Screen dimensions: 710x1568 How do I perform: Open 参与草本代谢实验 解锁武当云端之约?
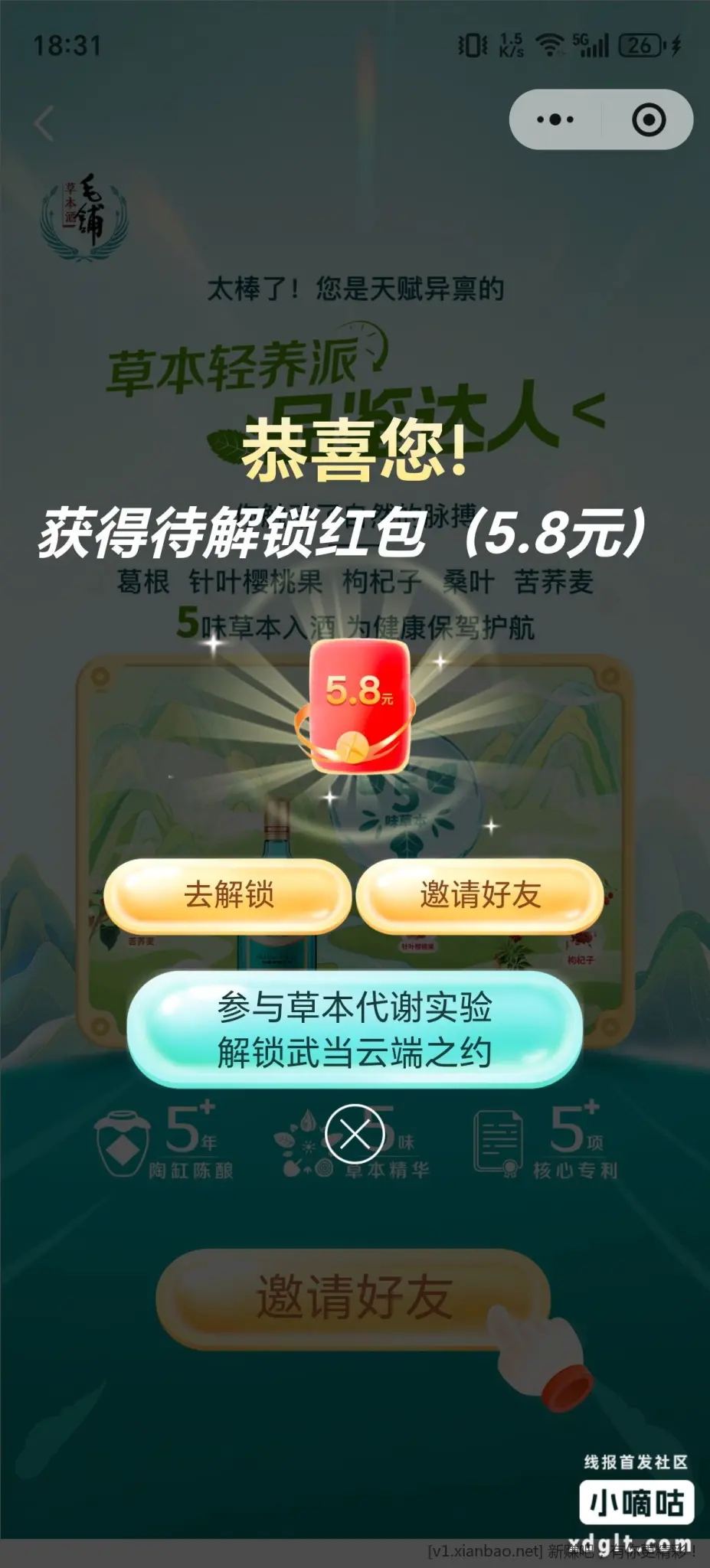[x=355, y=1029]
